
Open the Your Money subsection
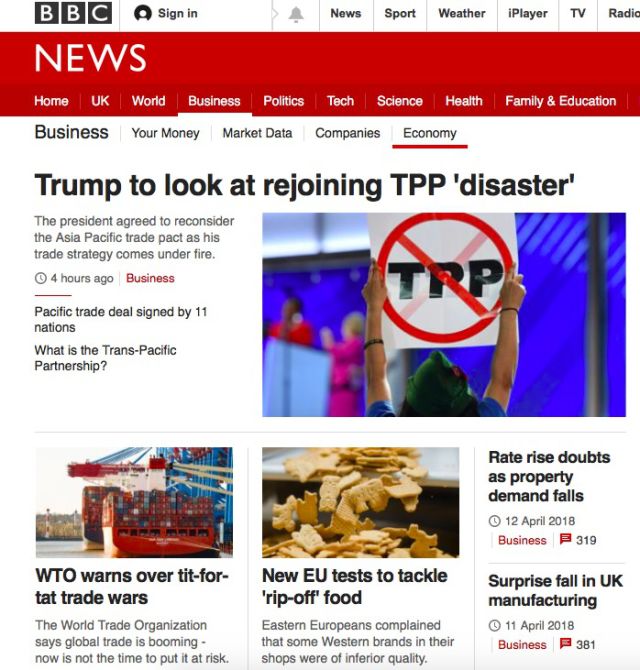[x=165, y=133]
